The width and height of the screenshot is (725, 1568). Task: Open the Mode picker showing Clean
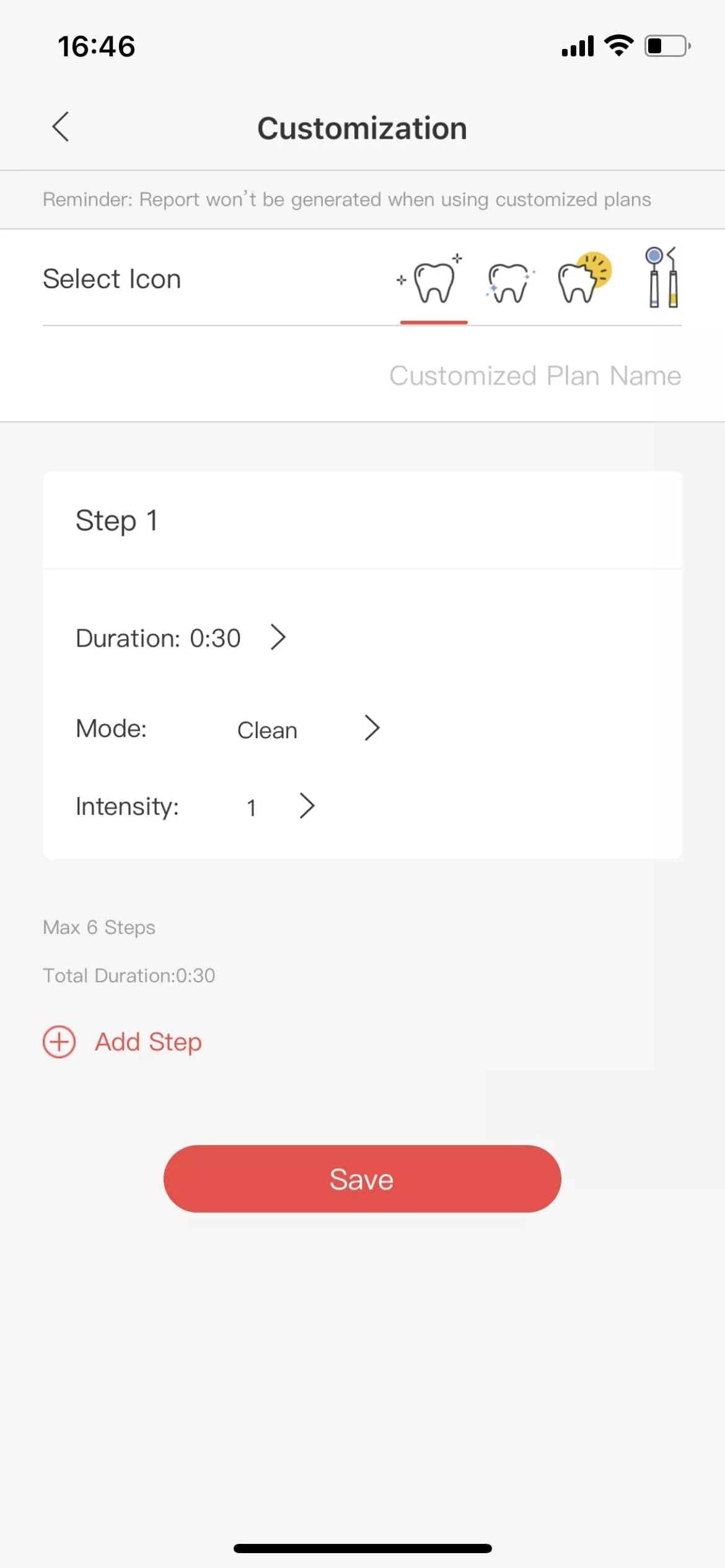[x=227, y=729]
